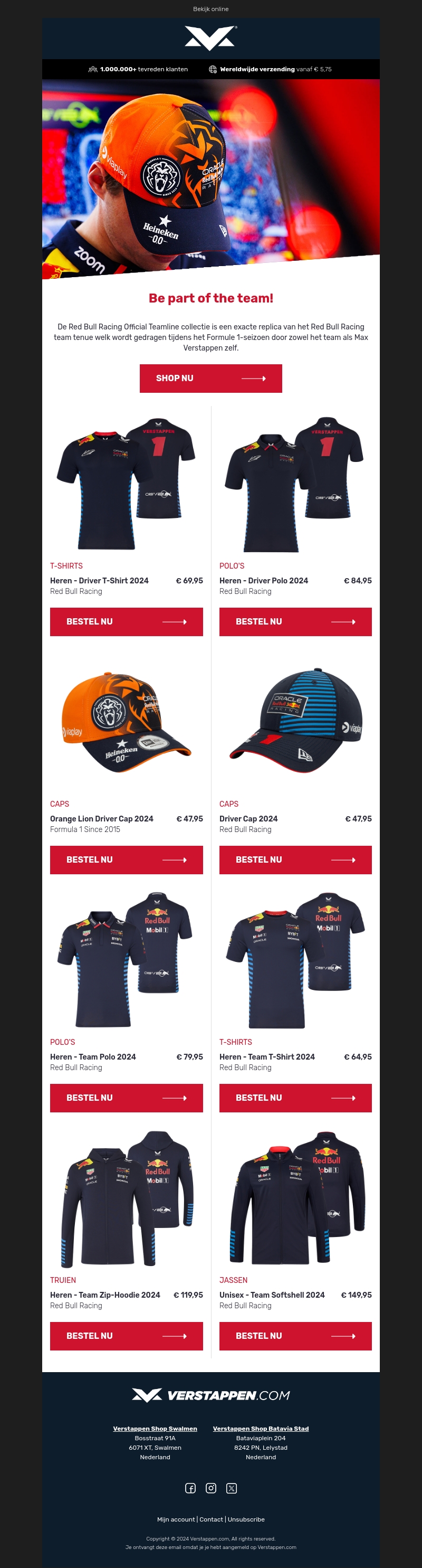422x1568 pixels.
Task: Visit the Instagram profile
Action: pyautogui.click(x=211, y=1488)
